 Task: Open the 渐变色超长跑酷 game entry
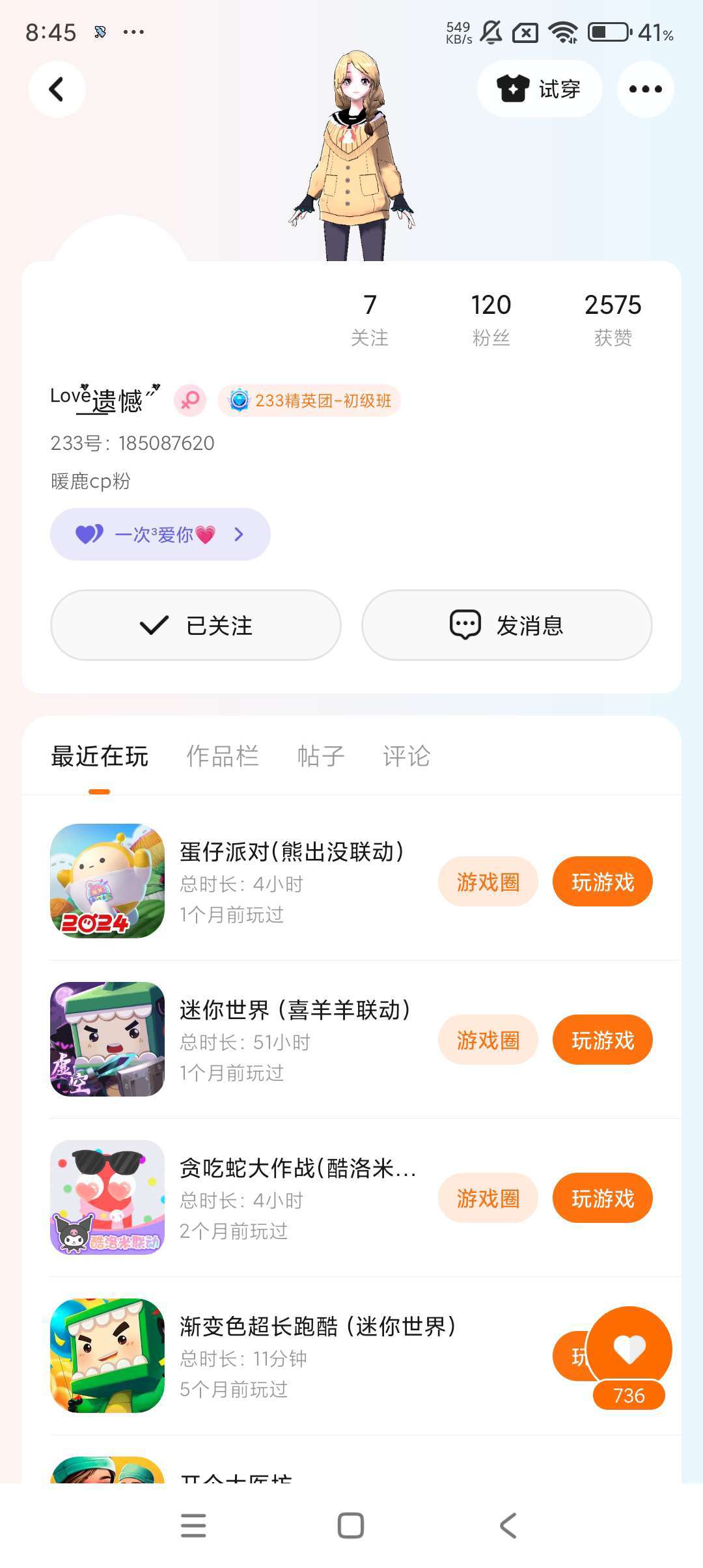point(301,1356)
